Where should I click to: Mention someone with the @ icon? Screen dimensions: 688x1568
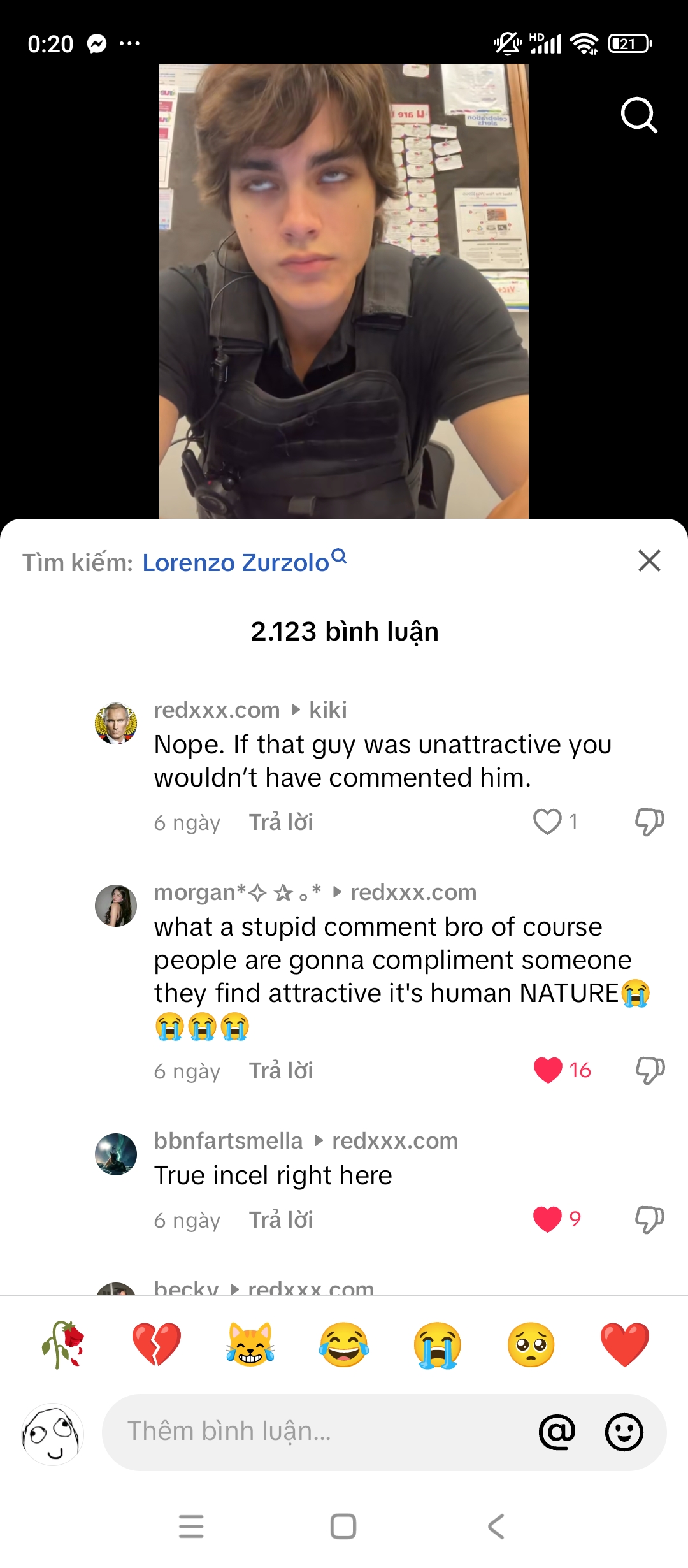click(x=557, y=1432)
